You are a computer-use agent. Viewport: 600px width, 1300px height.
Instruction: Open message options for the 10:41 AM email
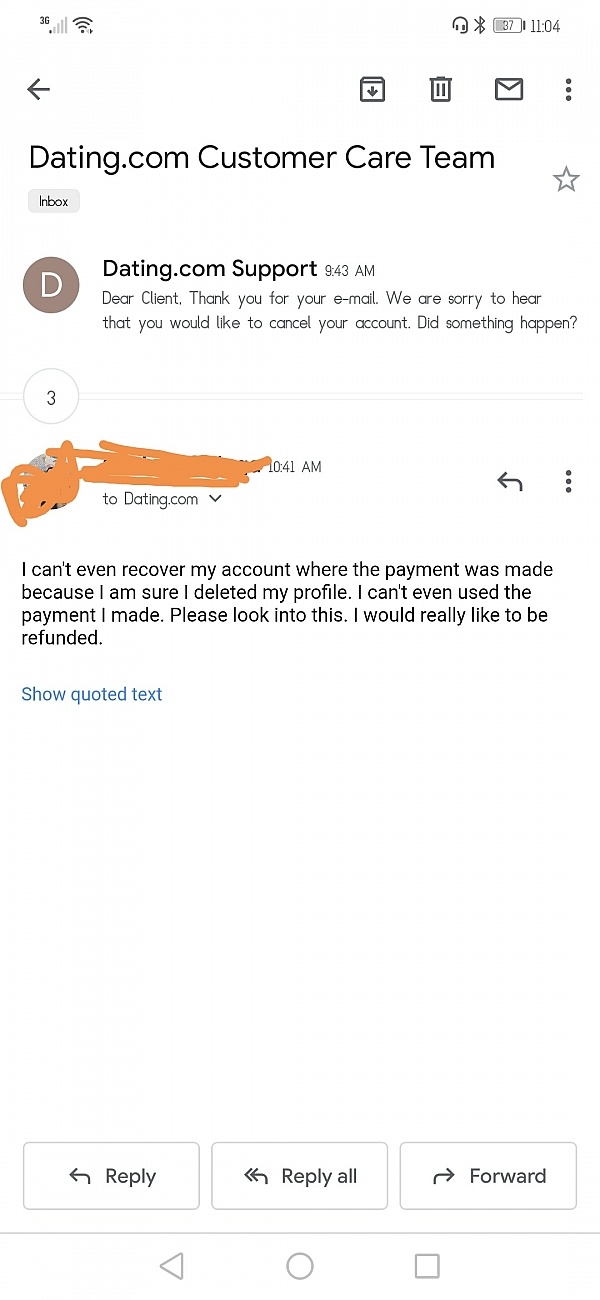tap(568, 482)
